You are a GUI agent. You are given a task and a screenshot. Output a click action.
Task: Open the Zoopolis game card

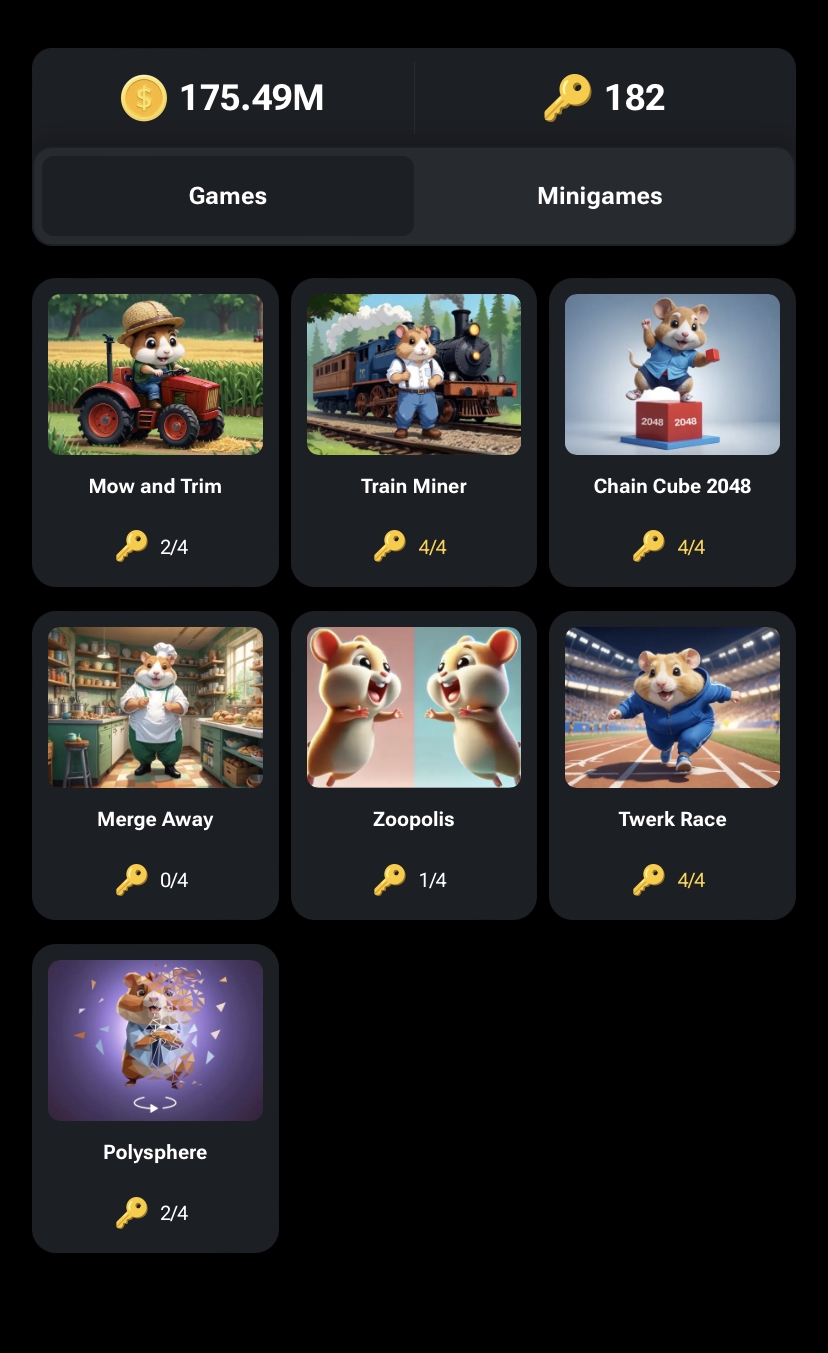pos(413,765)
